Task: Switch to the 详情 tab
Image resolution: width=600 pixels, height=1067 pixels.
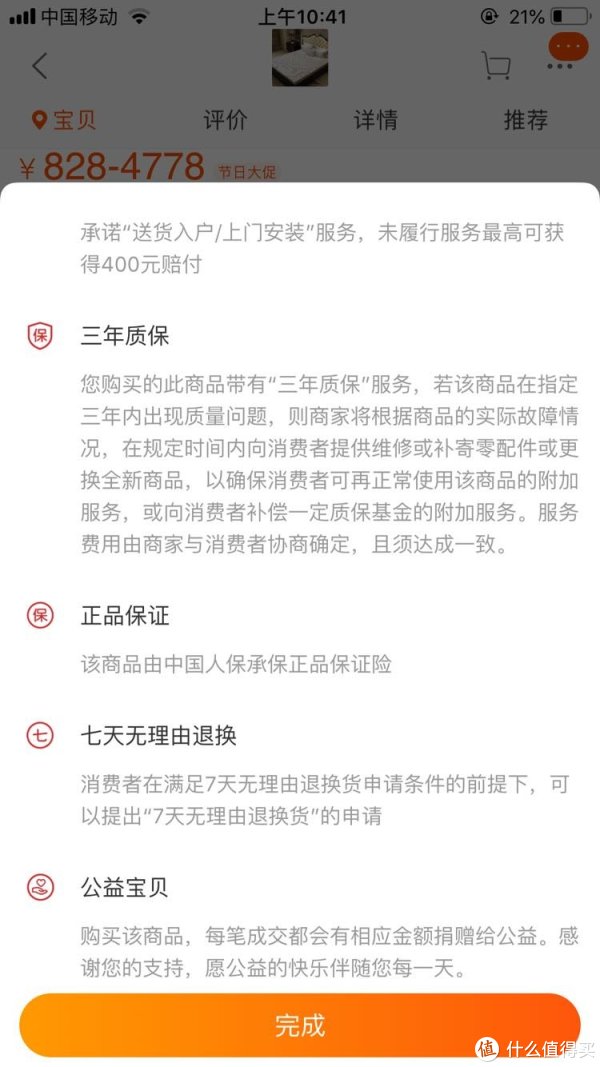Action: tap(376, 120)
